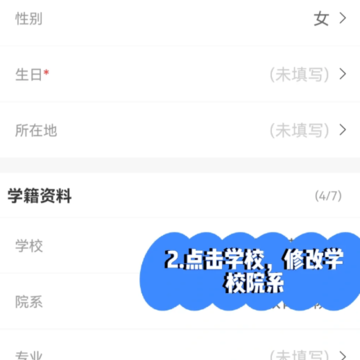Screen dimensions: 360x360
Task: Open the 所在地 location row
Action: [180, 130]
